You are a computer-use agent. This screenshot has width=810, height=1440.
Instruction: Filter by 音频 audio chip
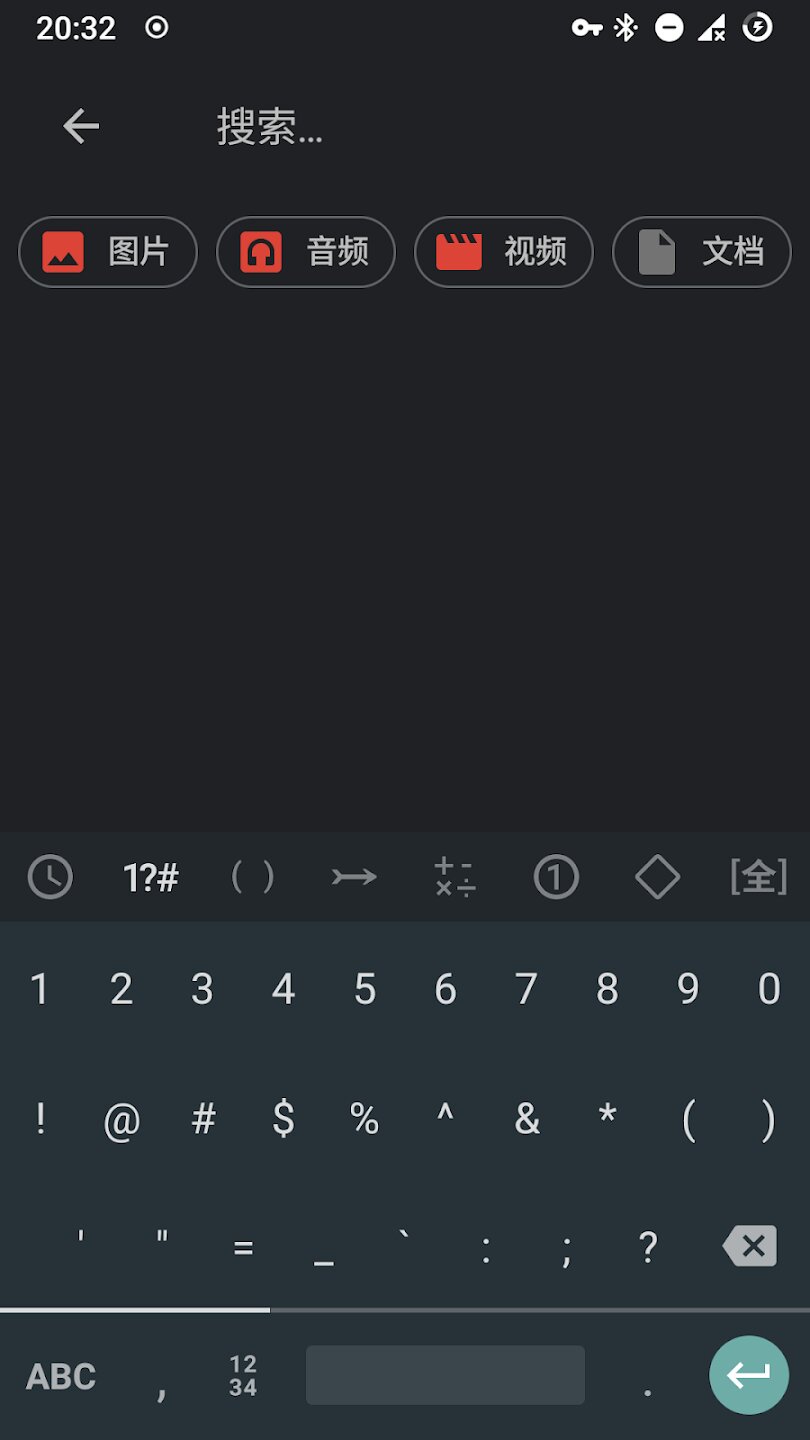coord(306,252)
